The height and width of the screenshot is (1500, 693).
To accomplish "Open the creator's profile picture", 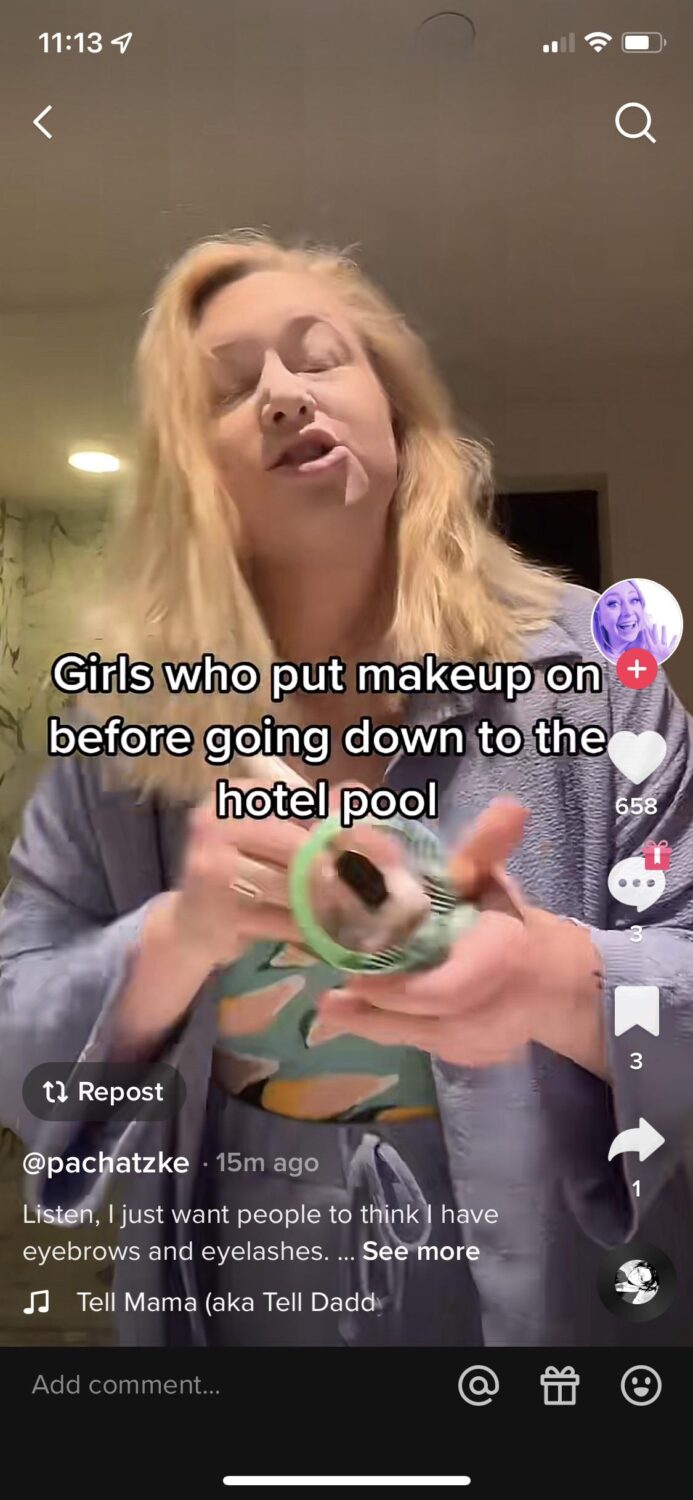I will [636, 622].
